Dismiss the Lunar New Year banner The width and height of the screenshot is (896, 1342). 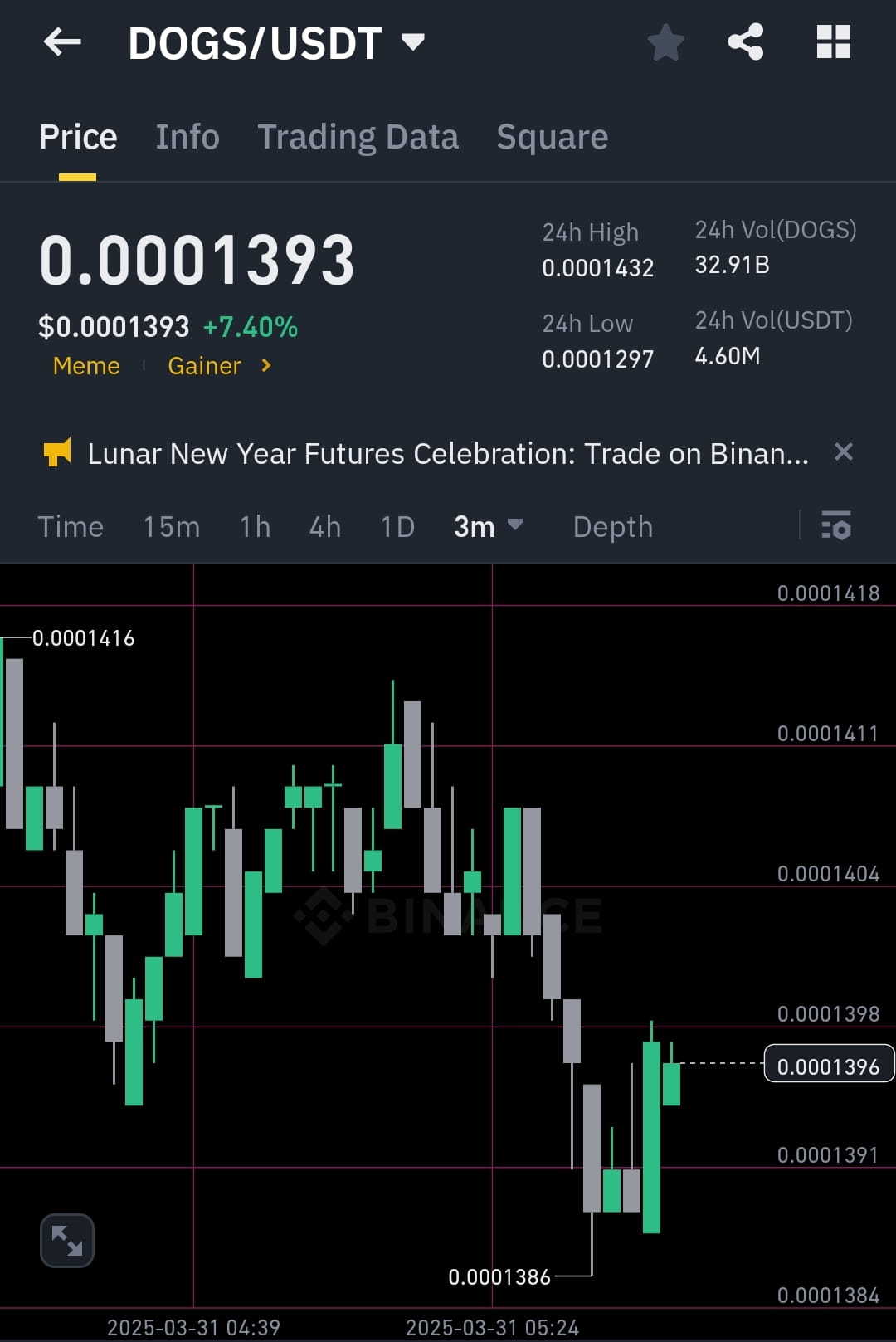(844, 452)
